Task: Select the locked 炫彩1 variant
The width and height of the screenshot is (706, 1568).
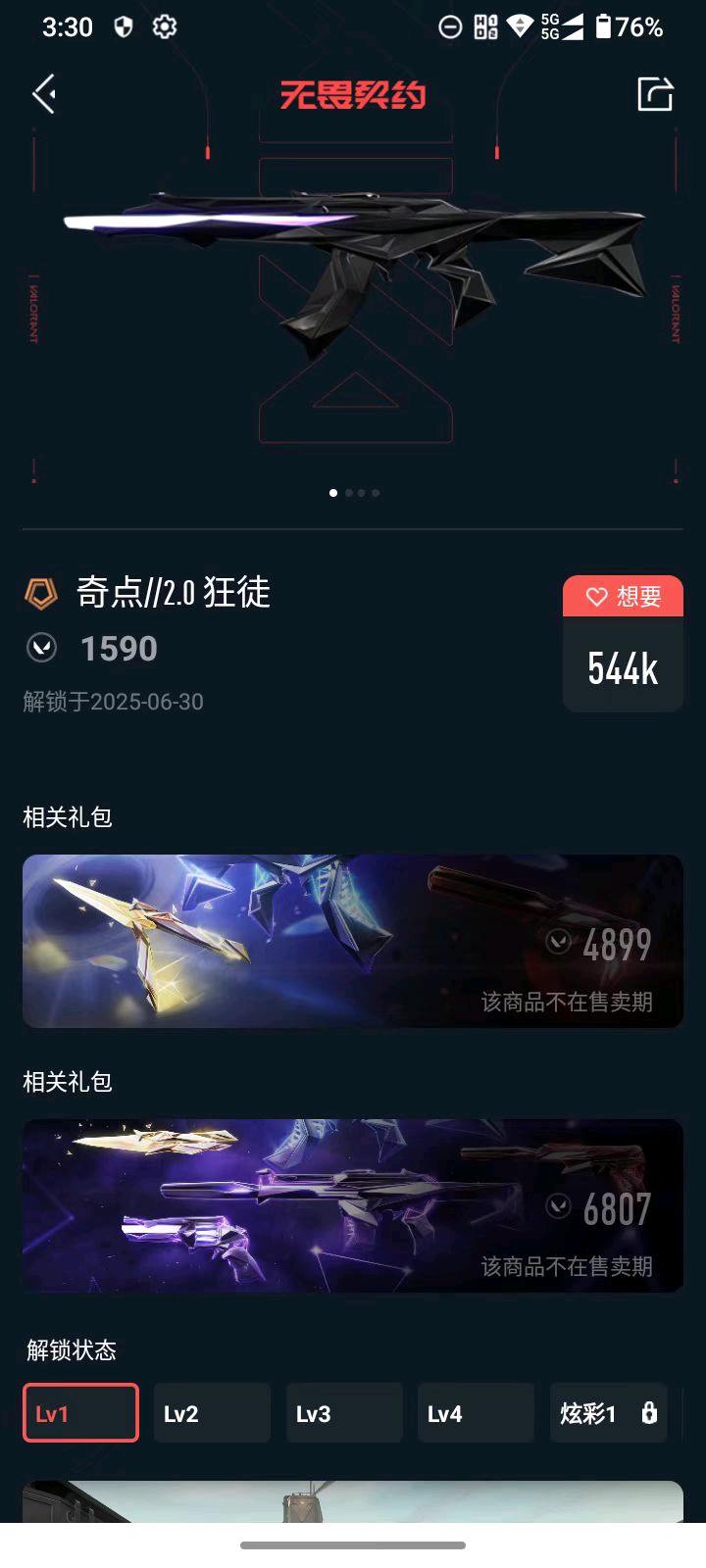Action: (x=608, y=1413)
